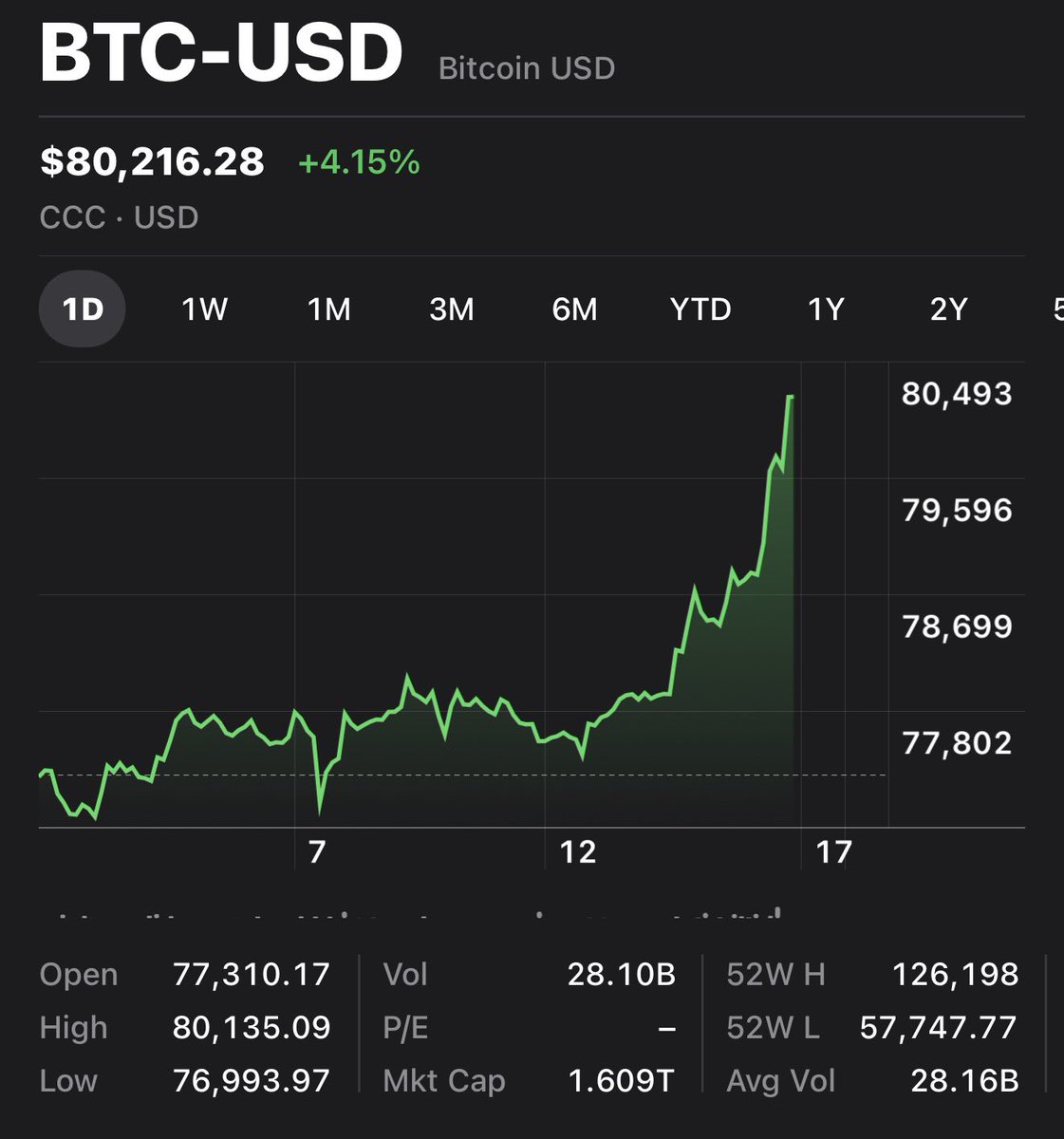View the 2Y price history
The width and height of the screenshot is (1064, 1139).
(948, 309)
